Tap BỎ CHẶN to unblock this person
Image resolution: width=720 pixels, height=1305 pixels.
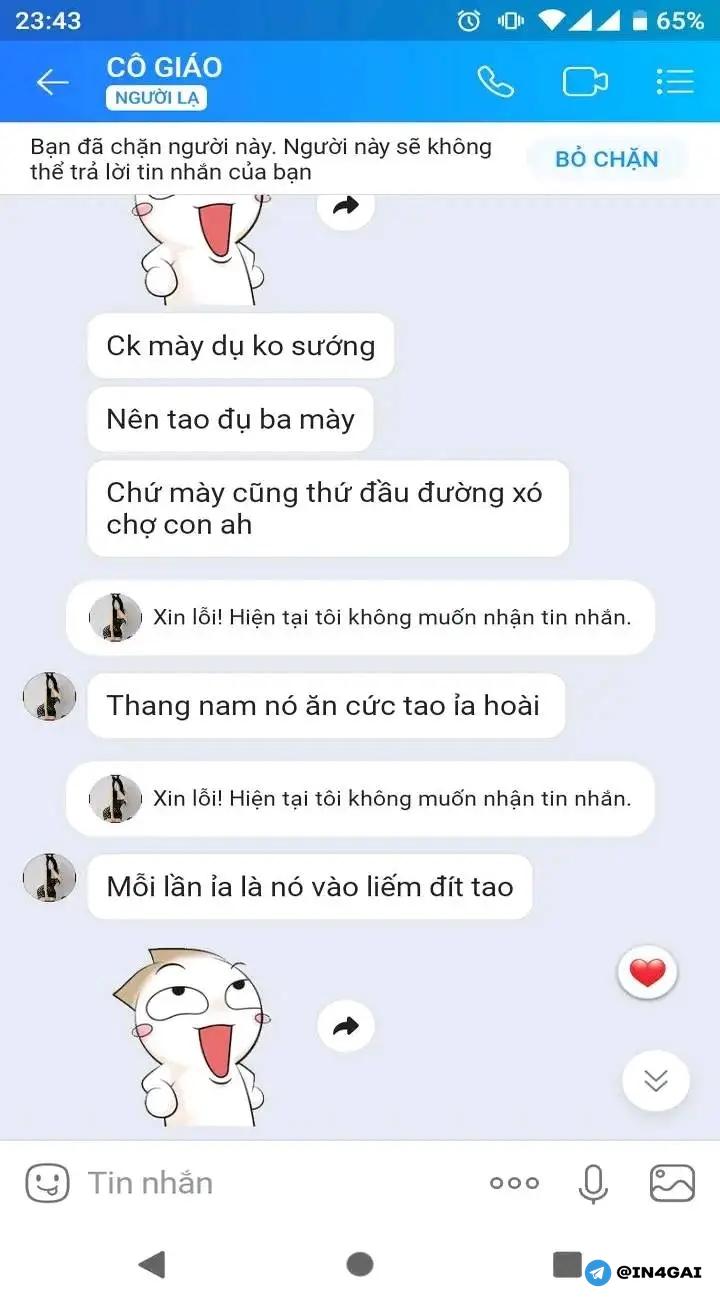point(606,159)
